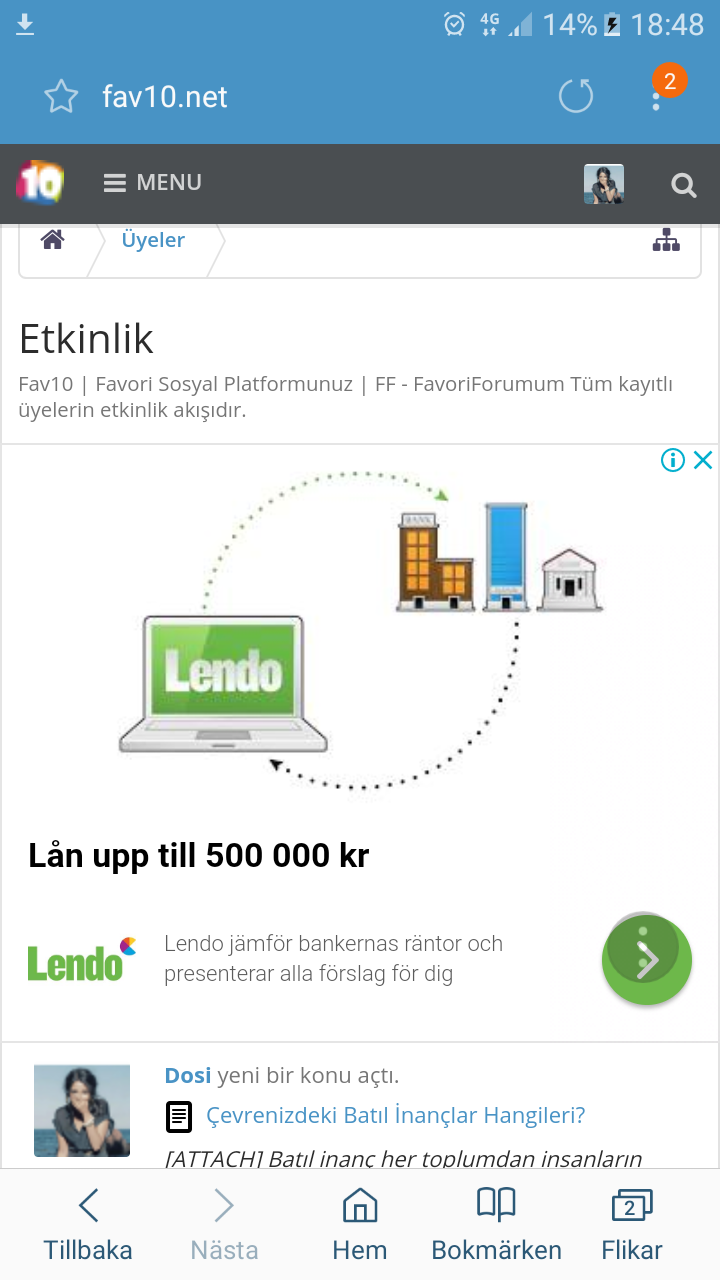This screenshot has width=720, height=1280.
Task: Close the Lendo advertisement
Action: [703, 460]
